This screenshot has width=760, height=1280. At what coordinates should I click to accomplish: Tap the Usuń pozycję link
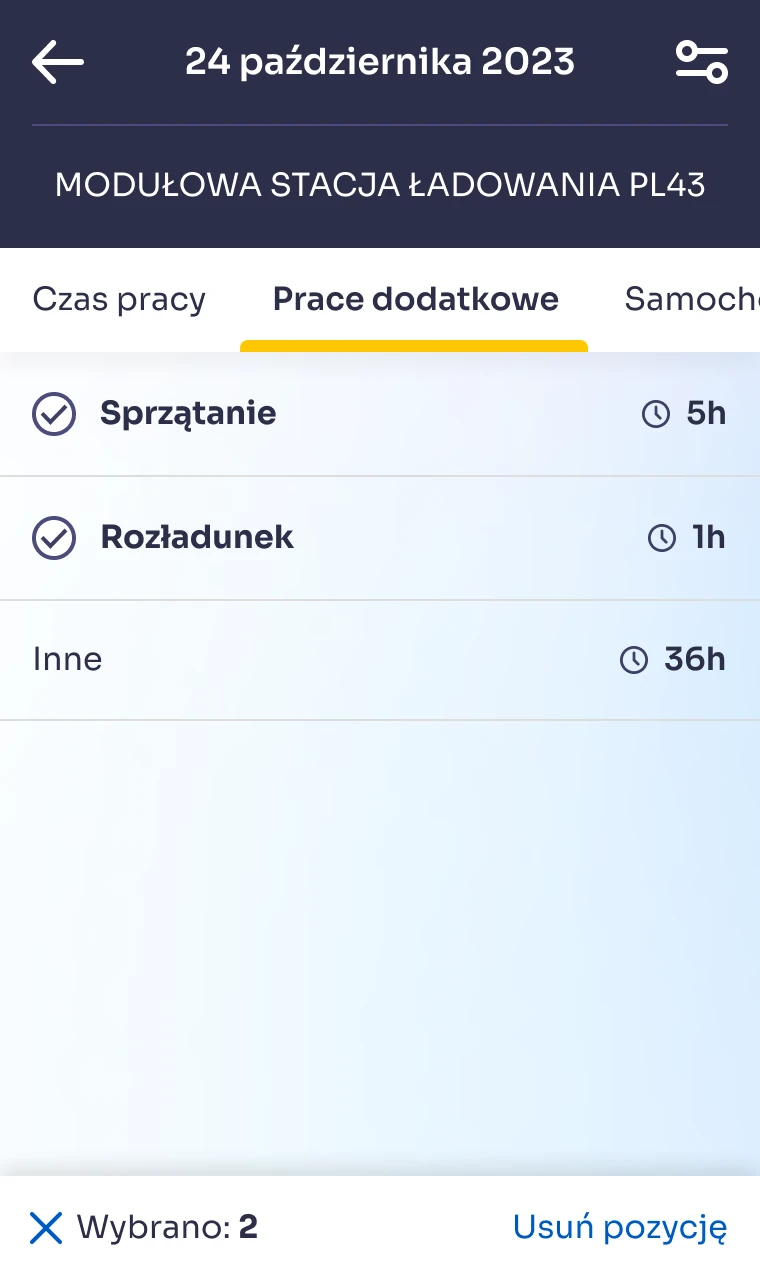point(620,1227)
